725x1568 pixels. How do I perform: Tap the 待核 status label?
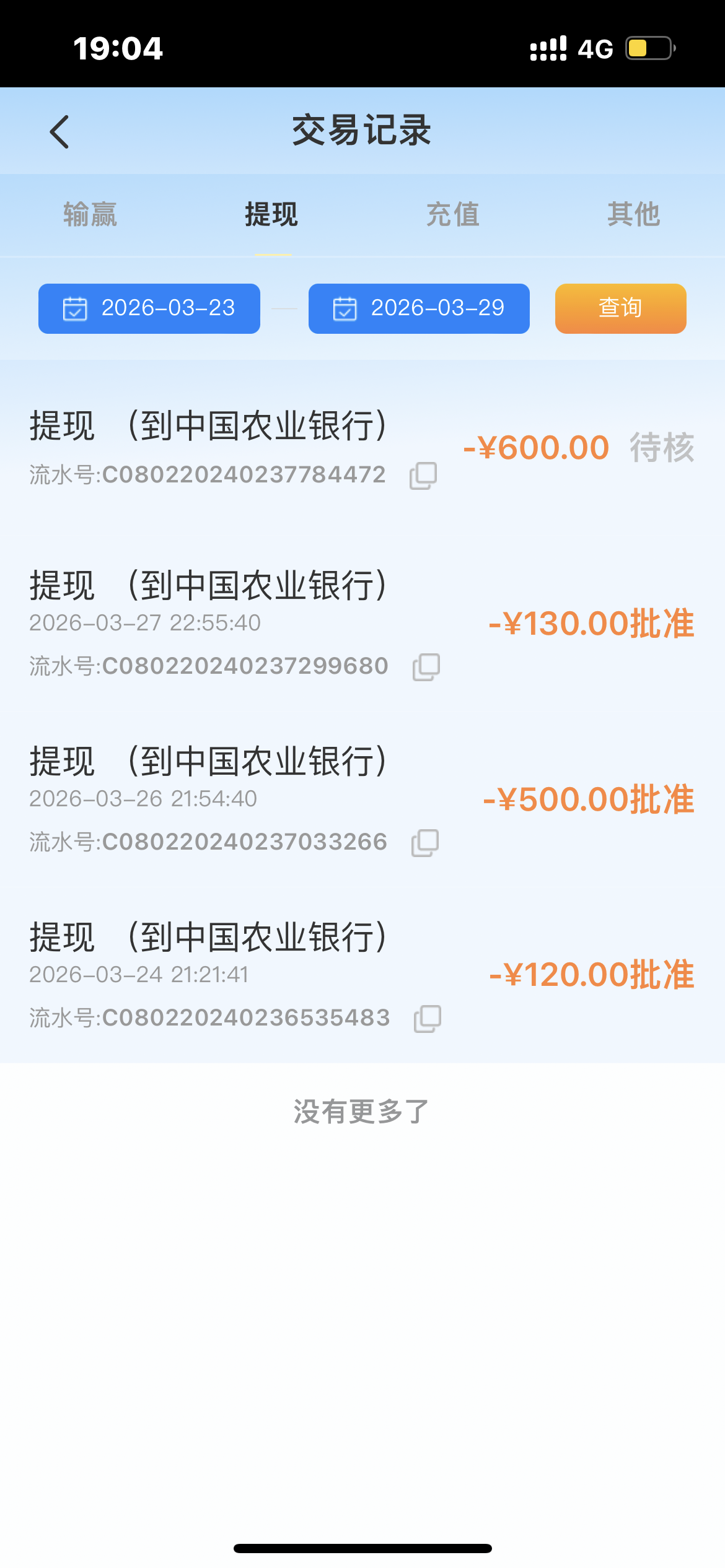pos(662,447)
